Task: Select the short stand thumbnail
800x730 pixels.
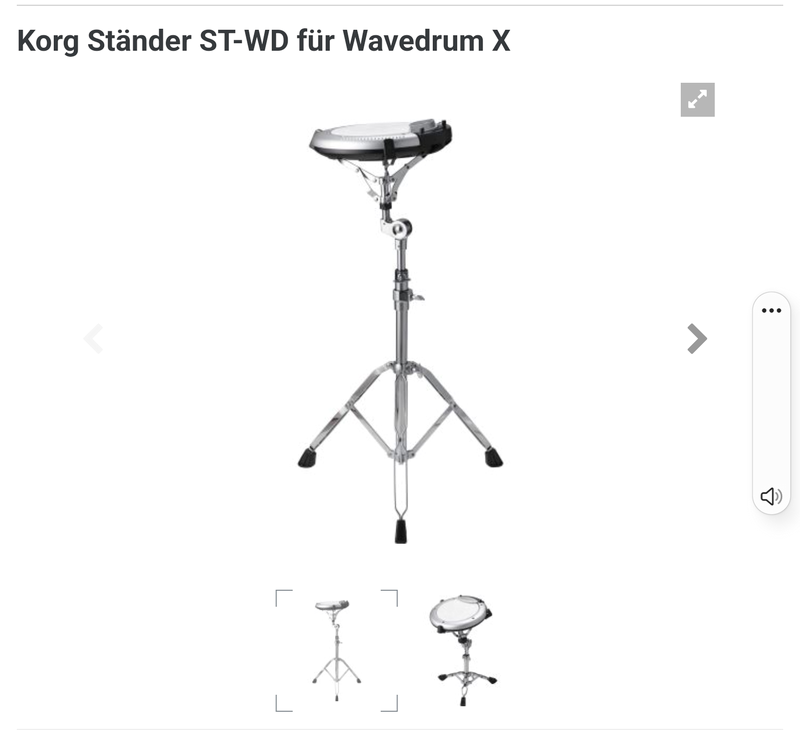Action: (x=462, y=649)
